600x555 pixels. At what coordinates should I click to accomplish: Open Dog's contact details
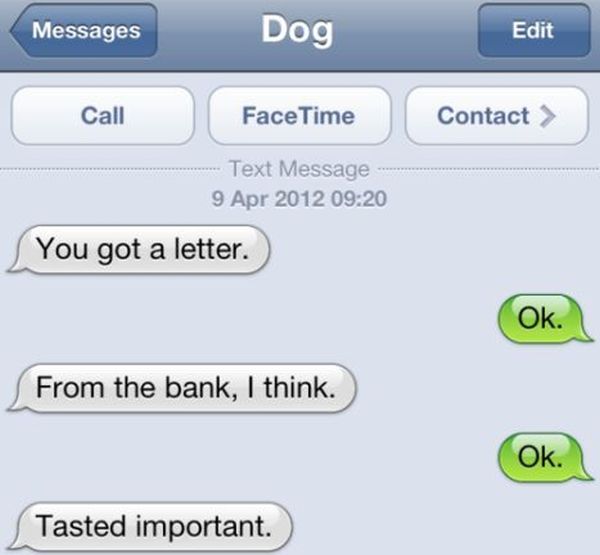coord(495,116)
